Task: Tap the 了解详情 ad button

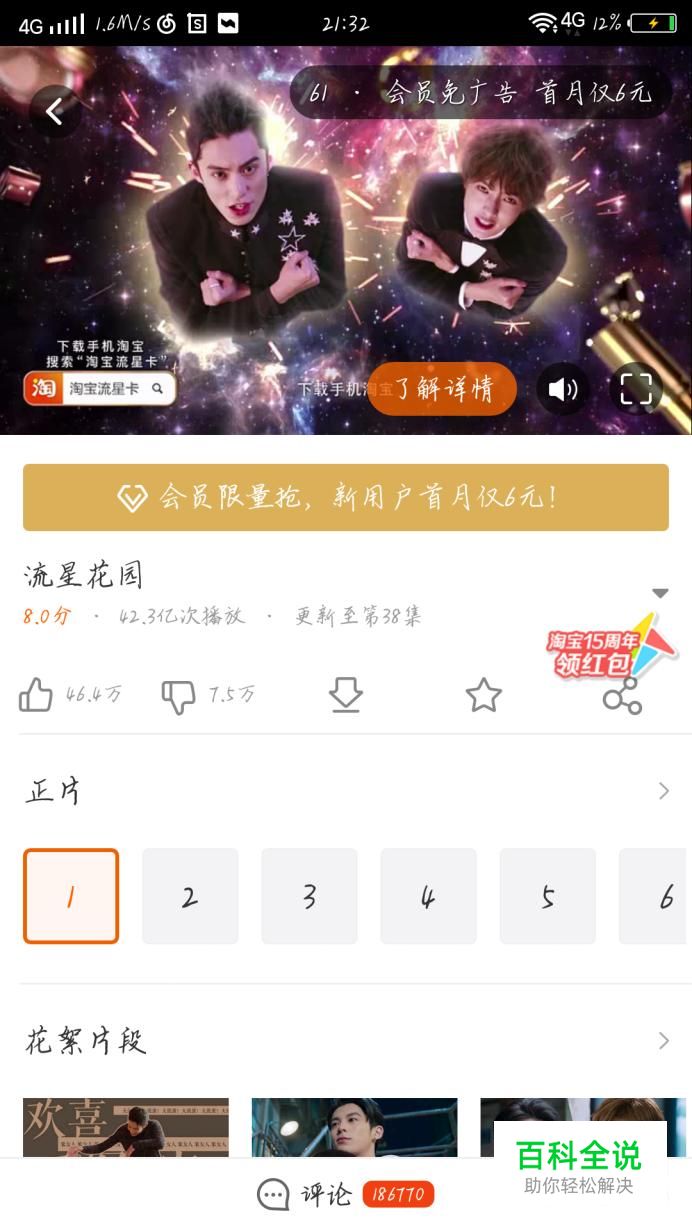Action: pyautogui.click(x=442, y=389)
